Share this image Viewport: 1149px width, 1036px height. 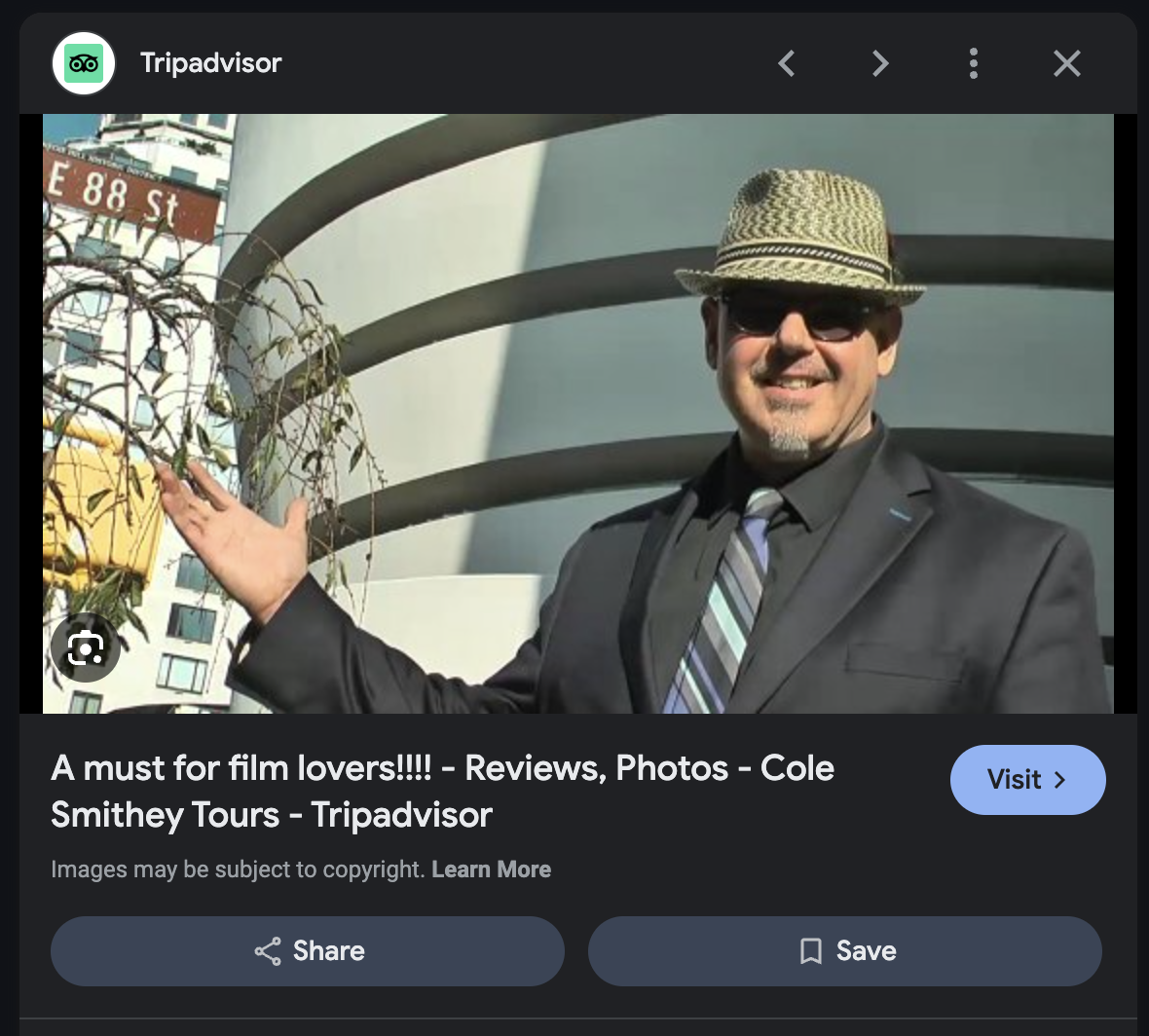307,951
